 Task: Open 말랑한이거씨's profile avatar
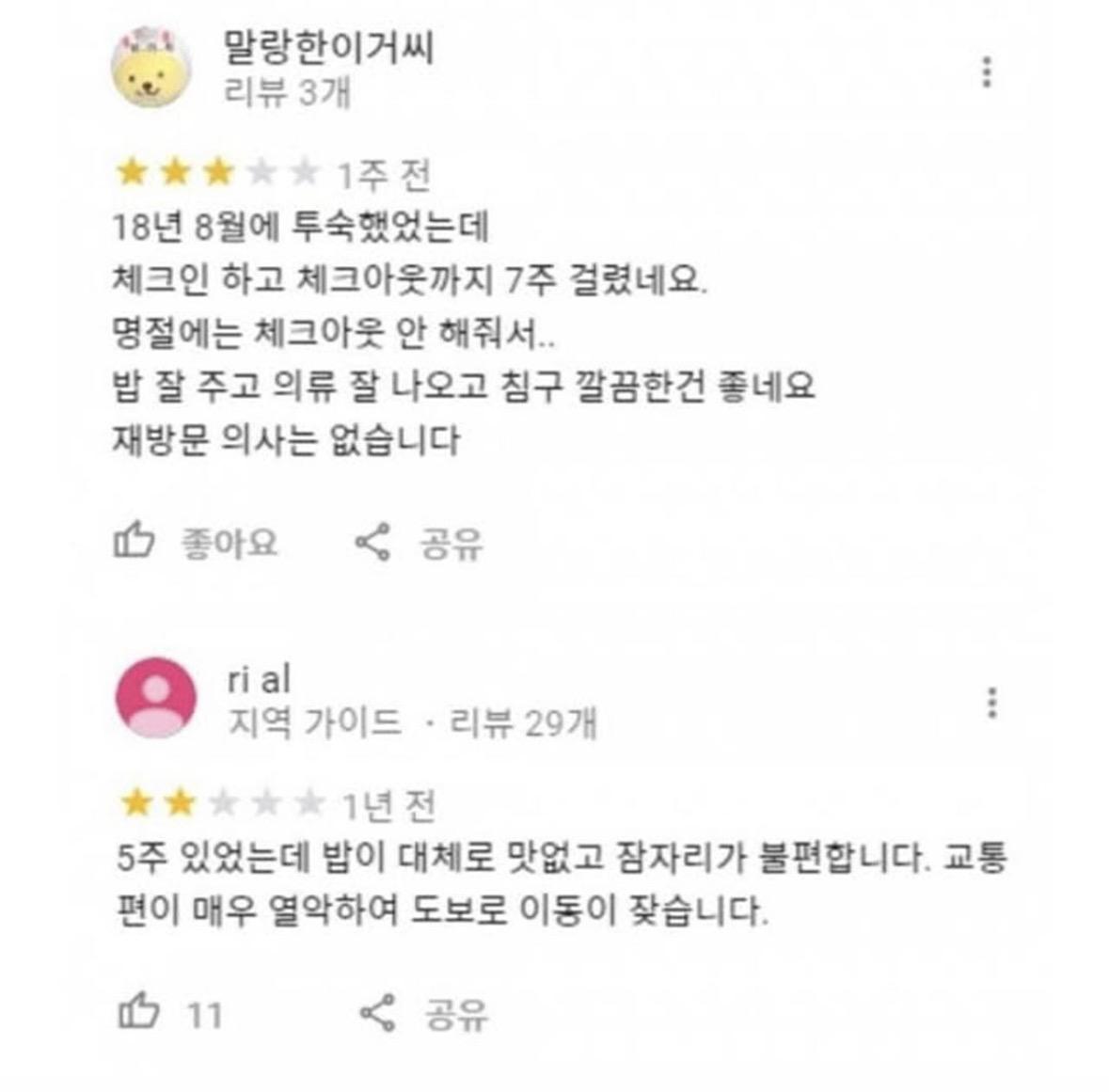pos(152,68)
